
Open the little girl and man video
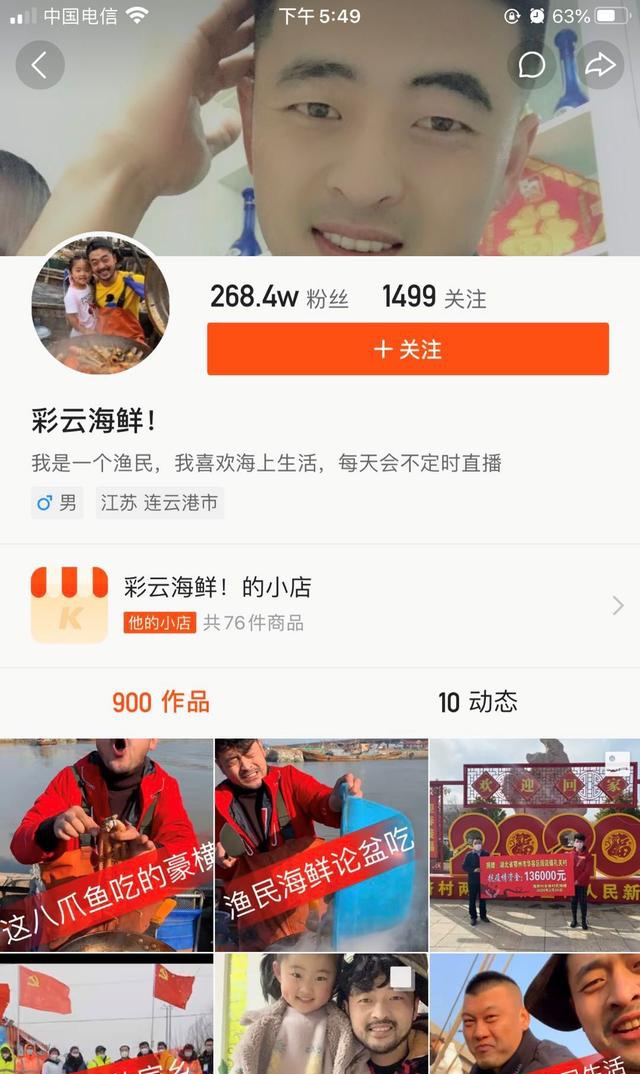321,1014
